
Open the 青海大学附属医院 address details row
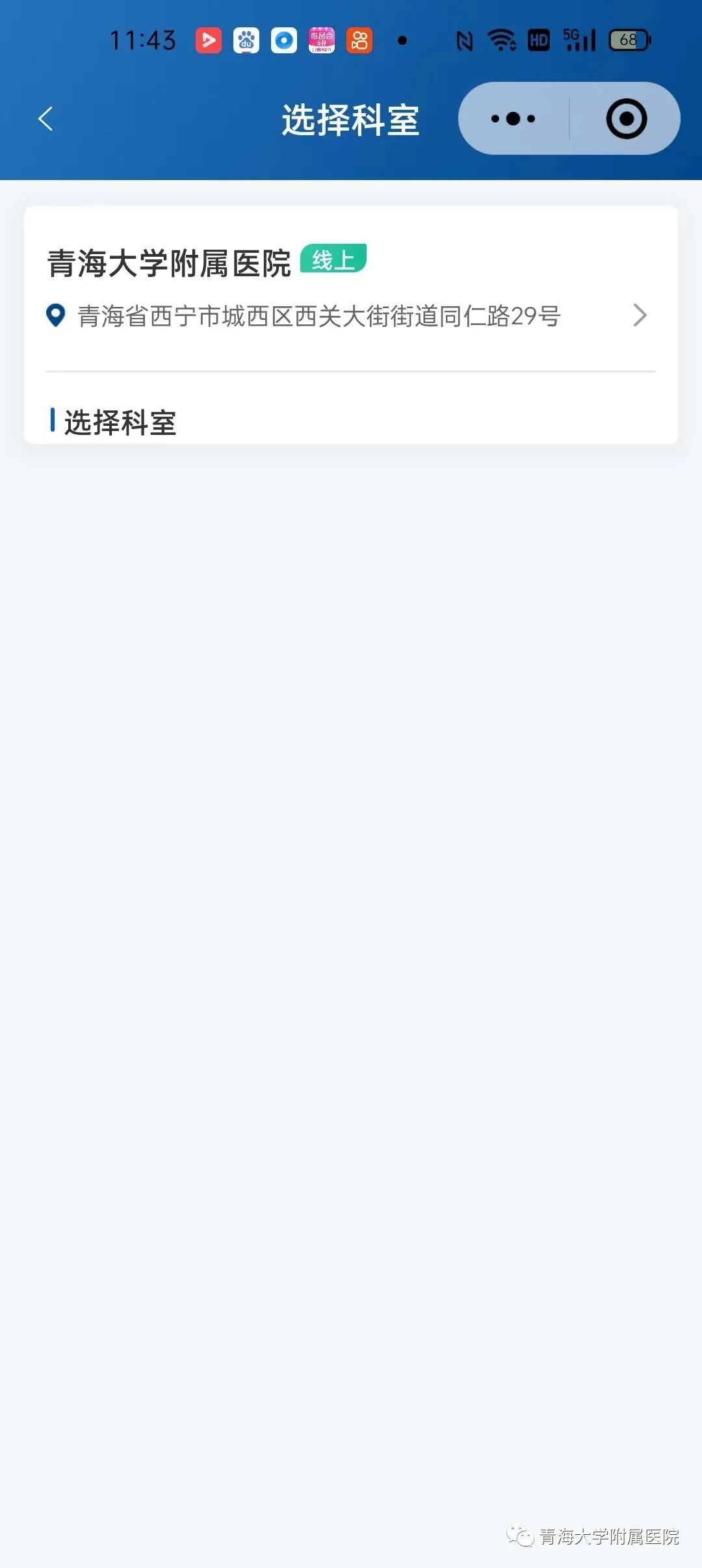point(349,316)
